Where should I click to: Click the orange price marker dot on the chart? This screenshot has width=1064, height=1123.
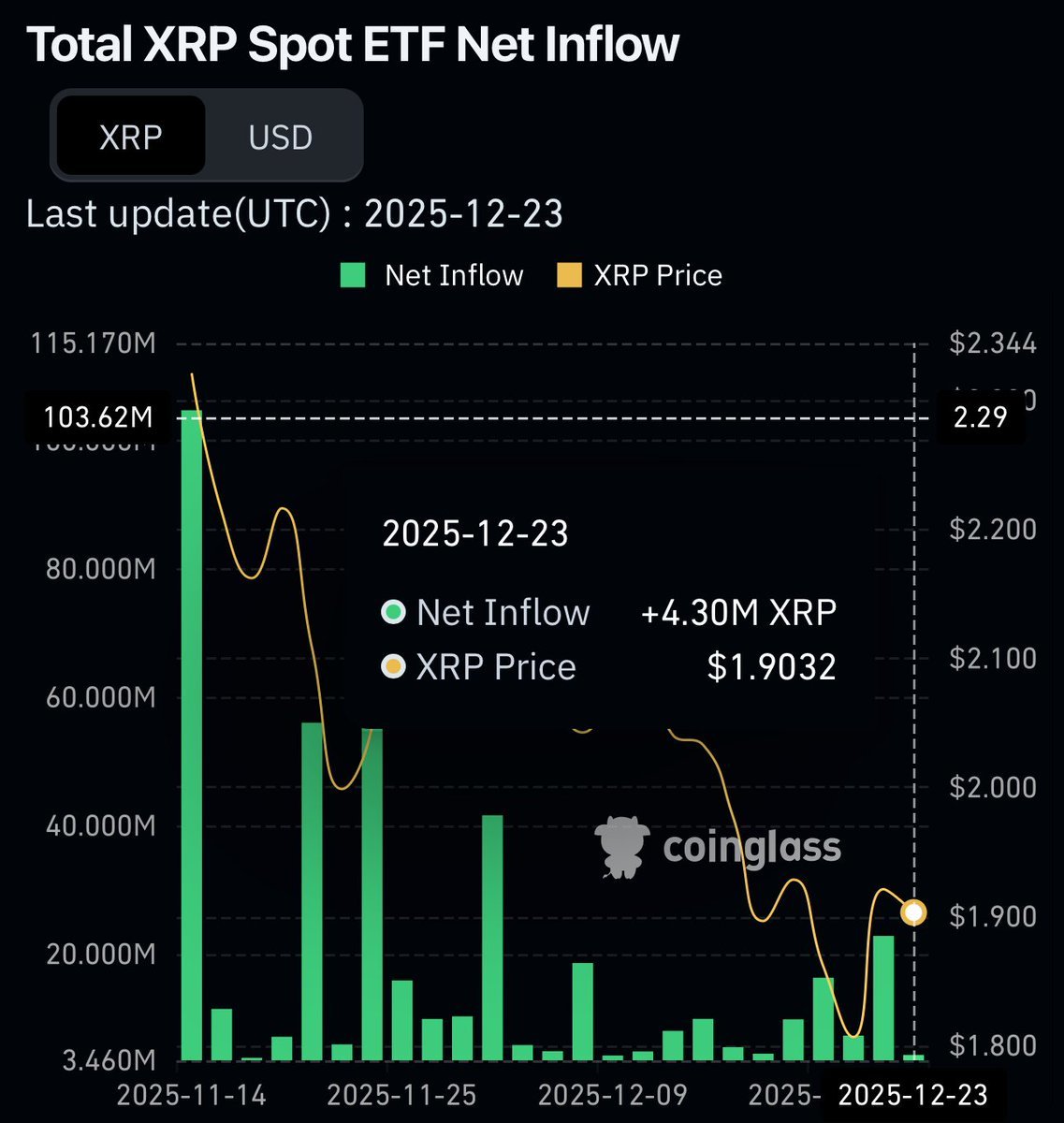tap(912, 911)
